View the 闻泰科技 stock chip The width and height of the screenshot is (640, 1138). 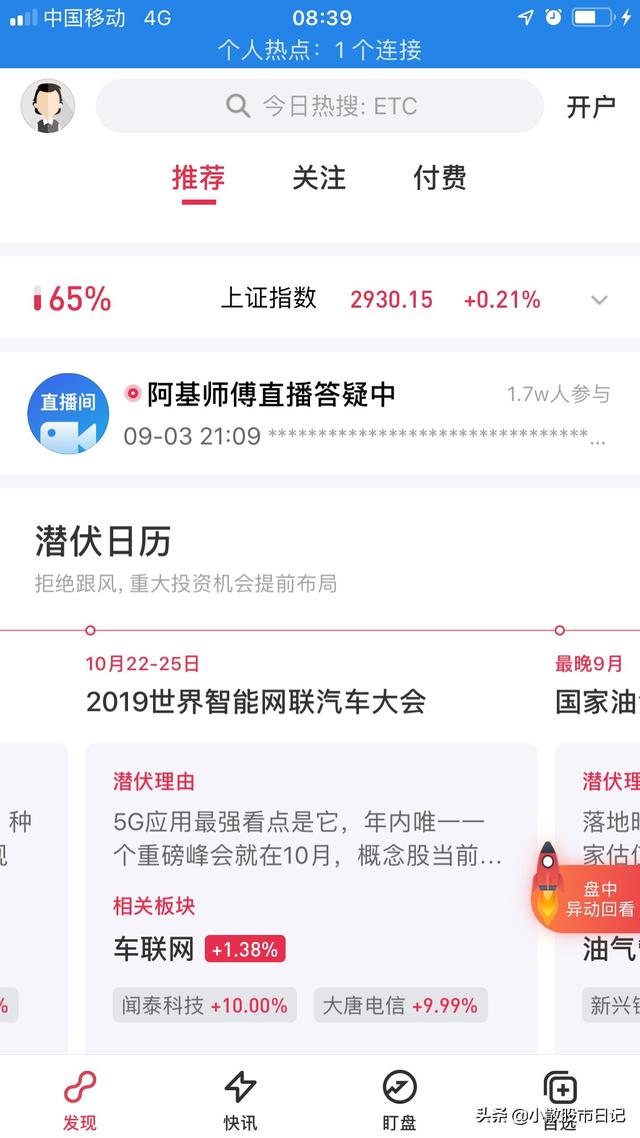click(205, 1005)
